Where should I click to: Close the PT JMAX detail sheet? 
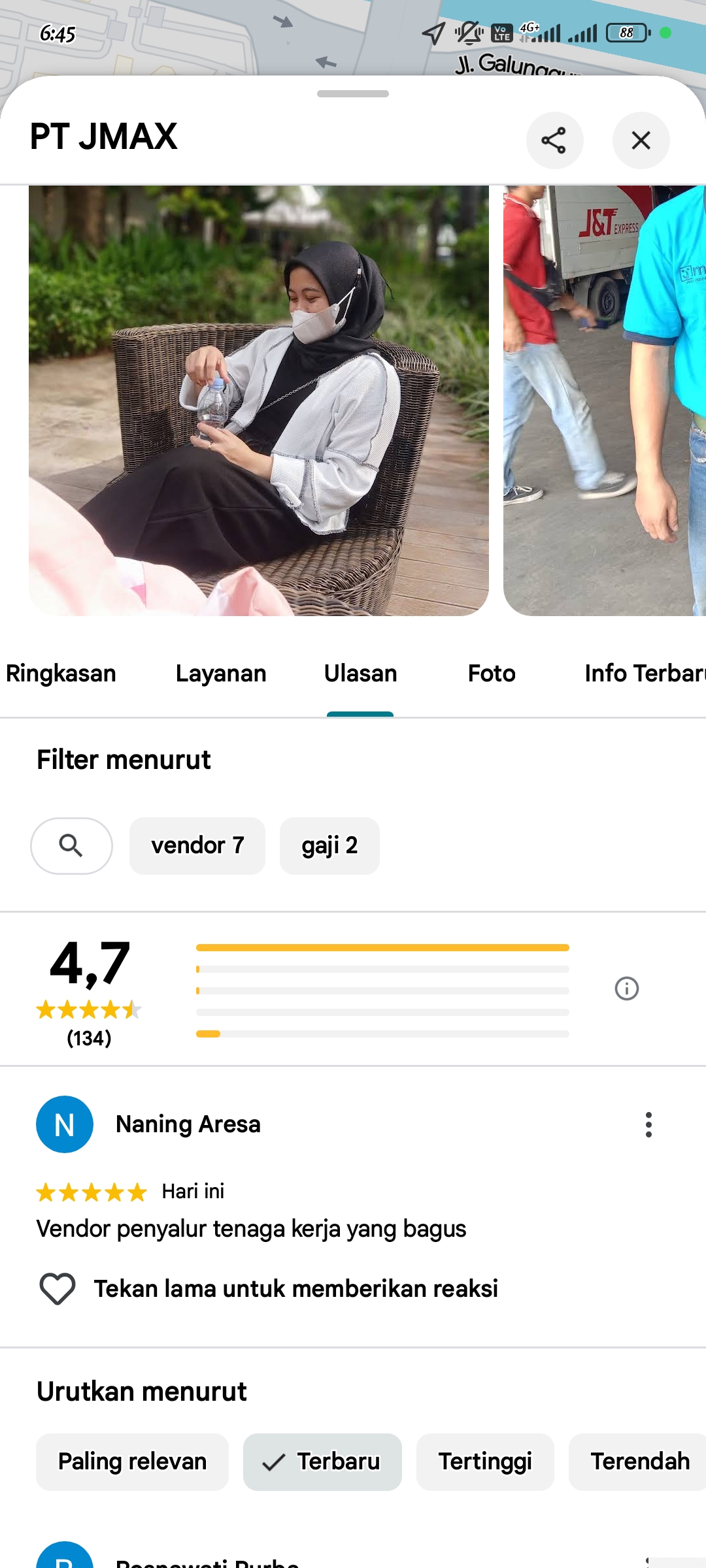(x=641, y=140)
